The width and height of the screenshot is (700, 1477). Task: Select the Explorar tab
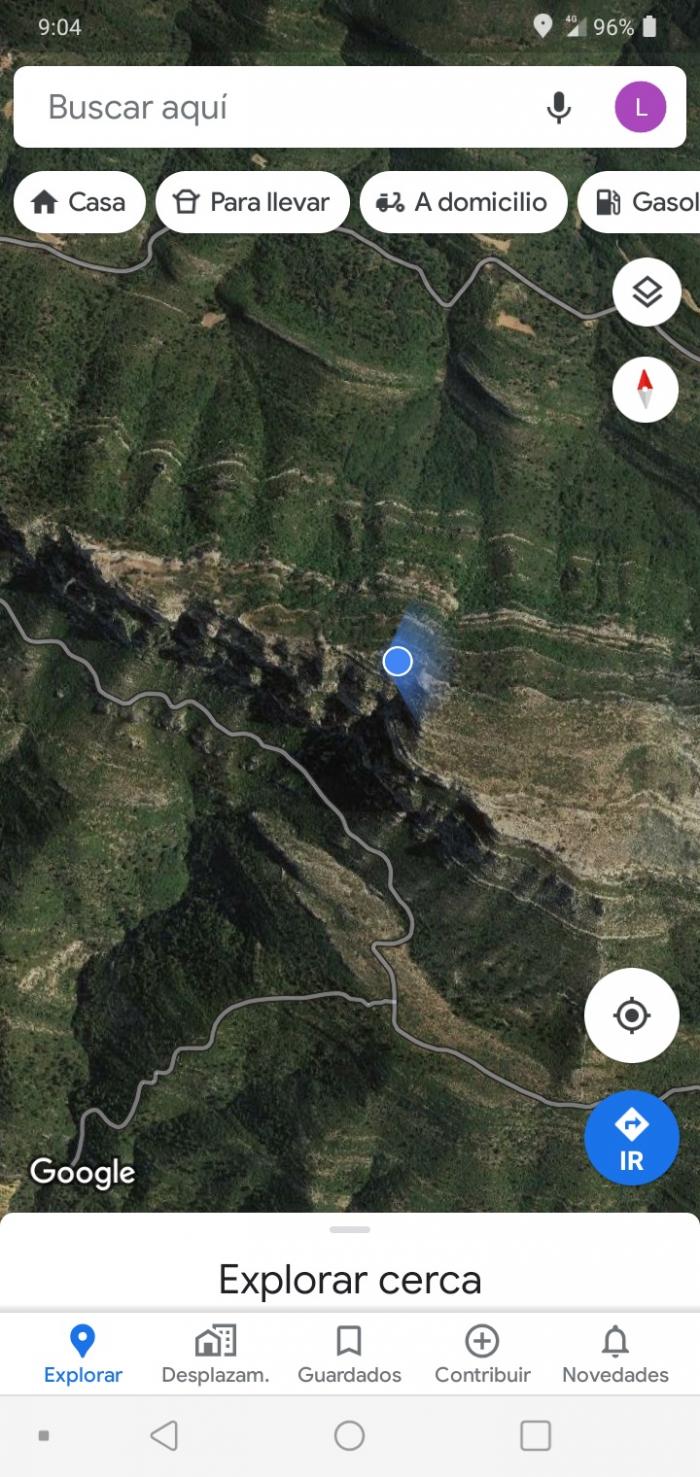coord(83,1355)
